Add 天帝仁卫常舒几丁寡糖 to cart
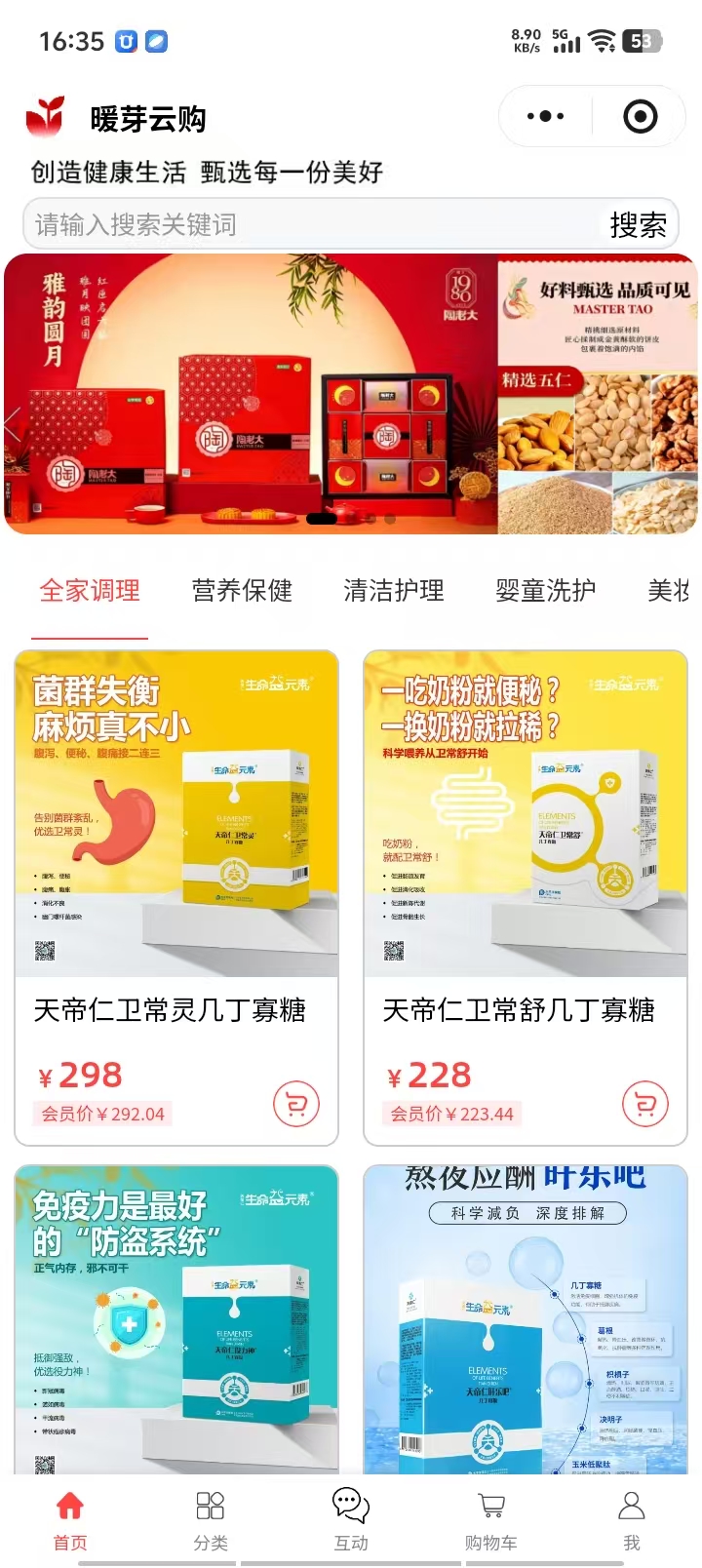The height and width of the screenshot is (1568, 702). [x=645, y=1104]
